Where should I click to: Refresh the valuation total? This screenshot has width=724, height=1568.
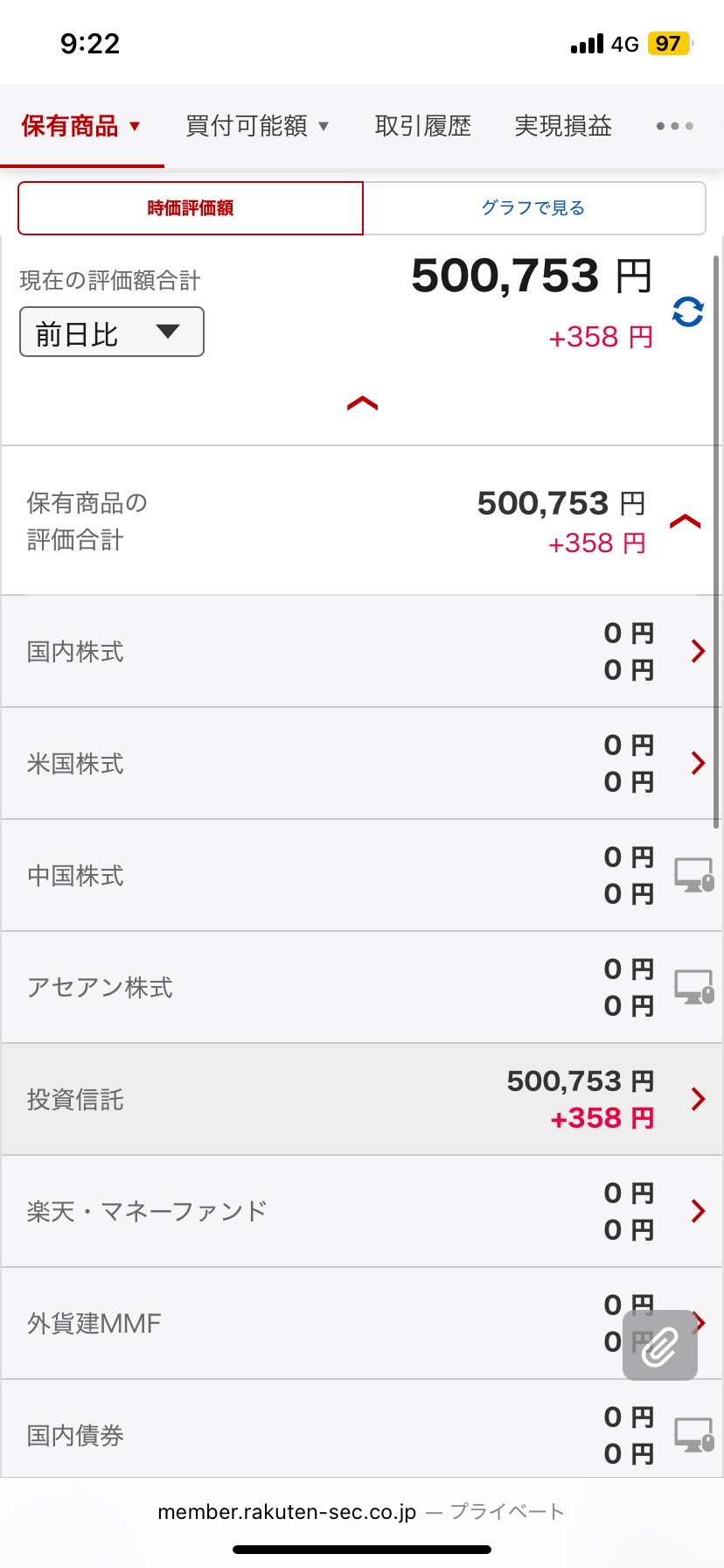coord(688,311)
